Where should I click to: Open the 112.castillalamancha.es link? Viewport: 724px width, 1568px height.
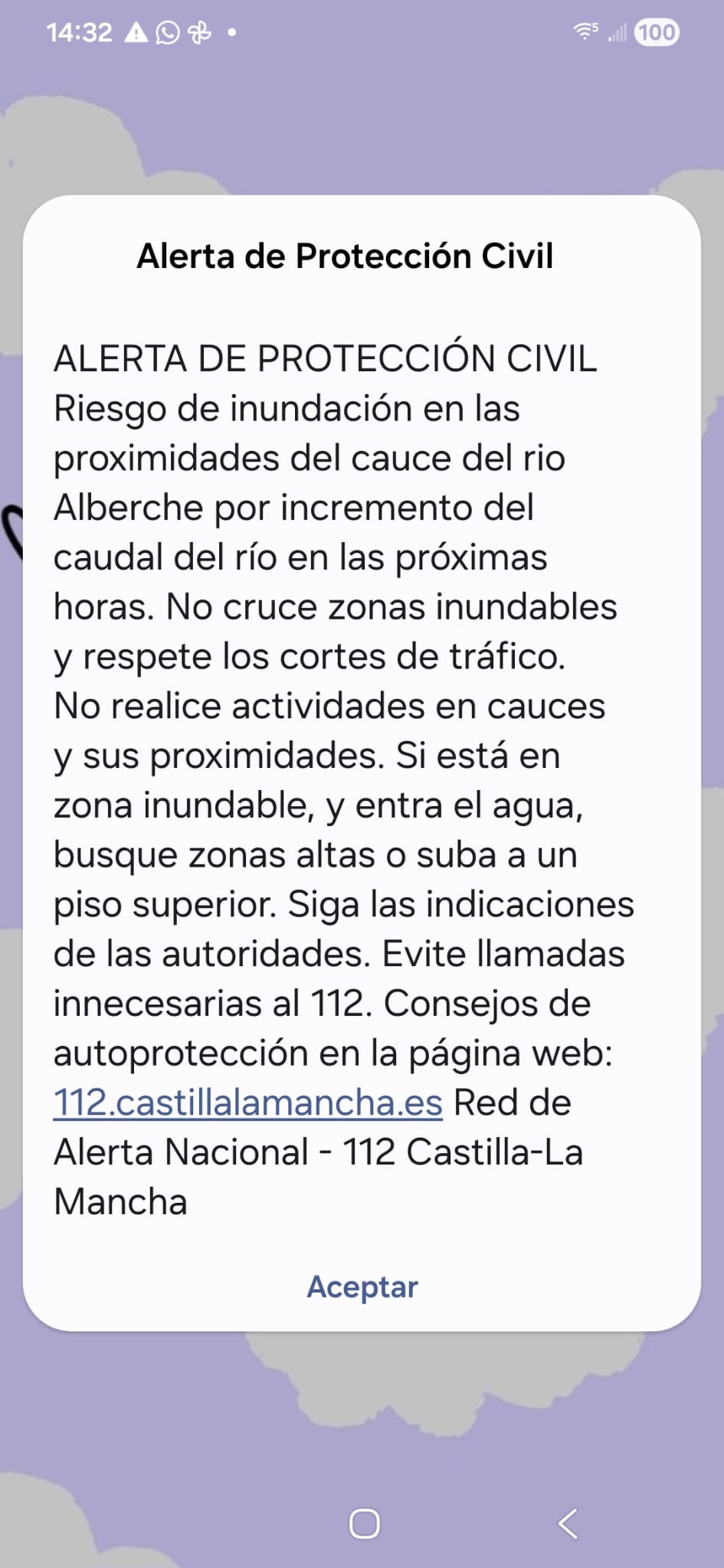tap(248, 1103)
